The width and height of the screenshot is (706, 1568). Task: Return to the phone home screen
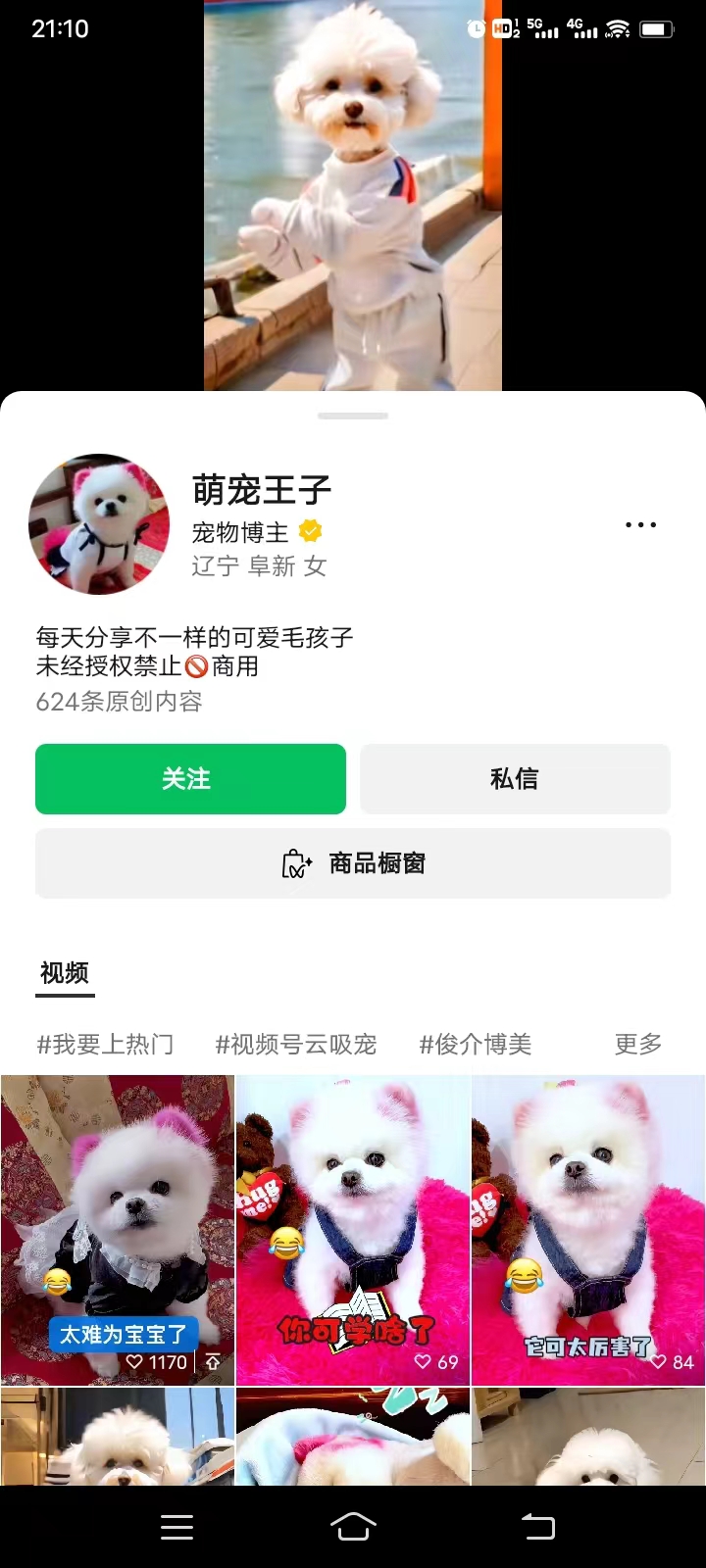[353, 1527]
